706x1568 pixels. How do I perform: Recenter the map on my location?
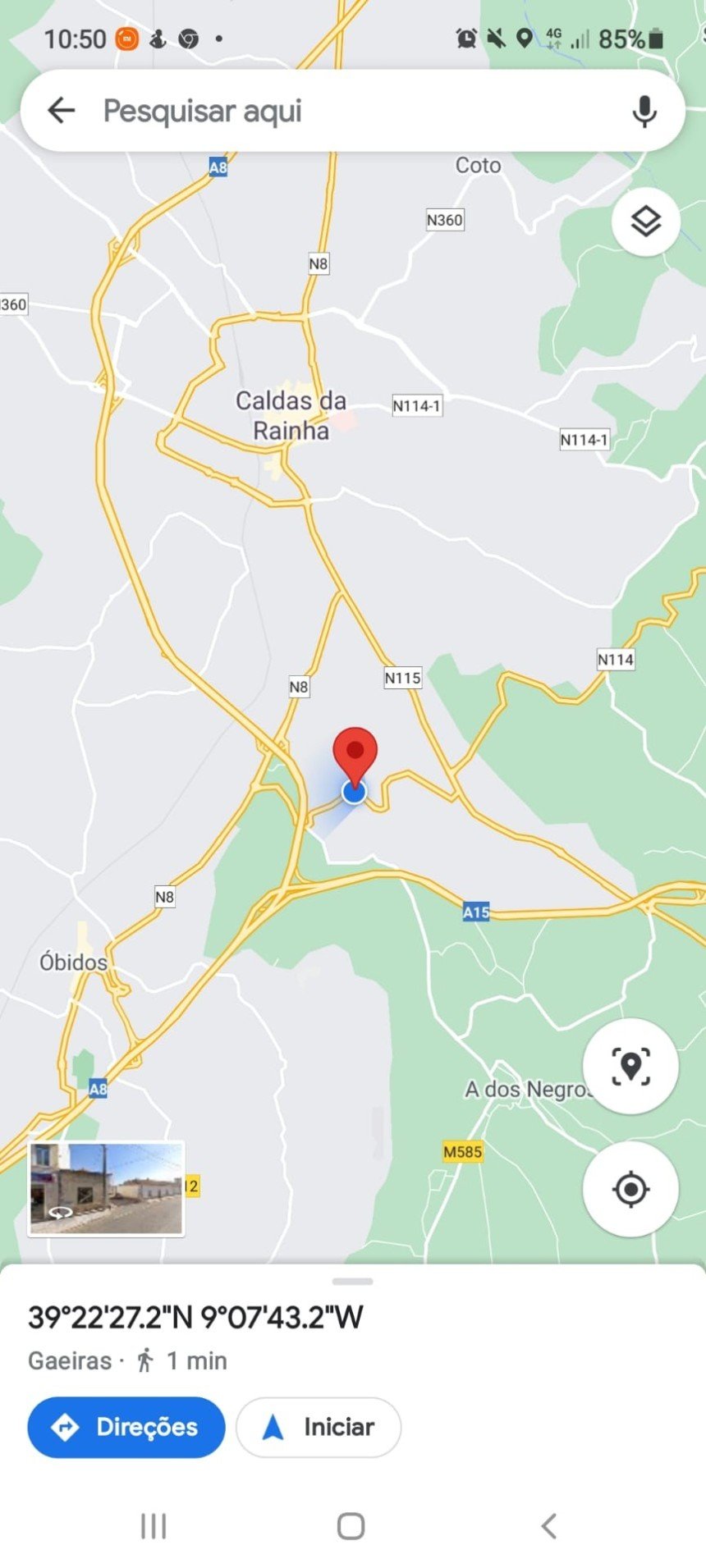[630, 1188]
